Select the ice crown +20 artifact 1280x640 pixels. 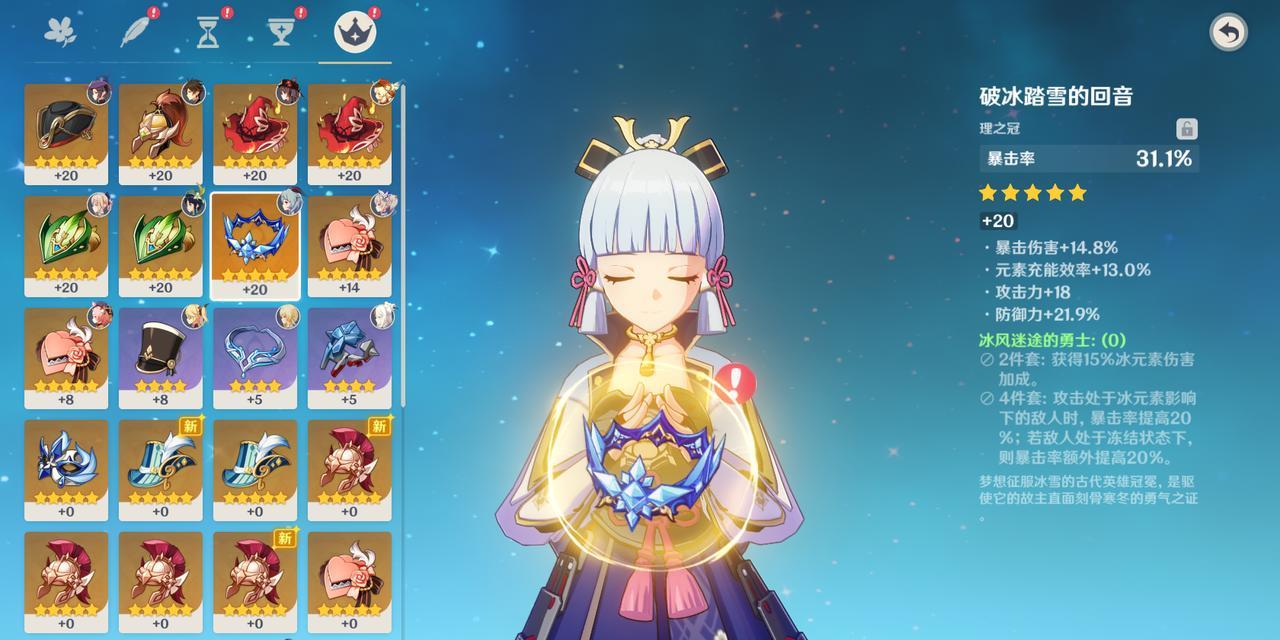click(x=255, y=246)
